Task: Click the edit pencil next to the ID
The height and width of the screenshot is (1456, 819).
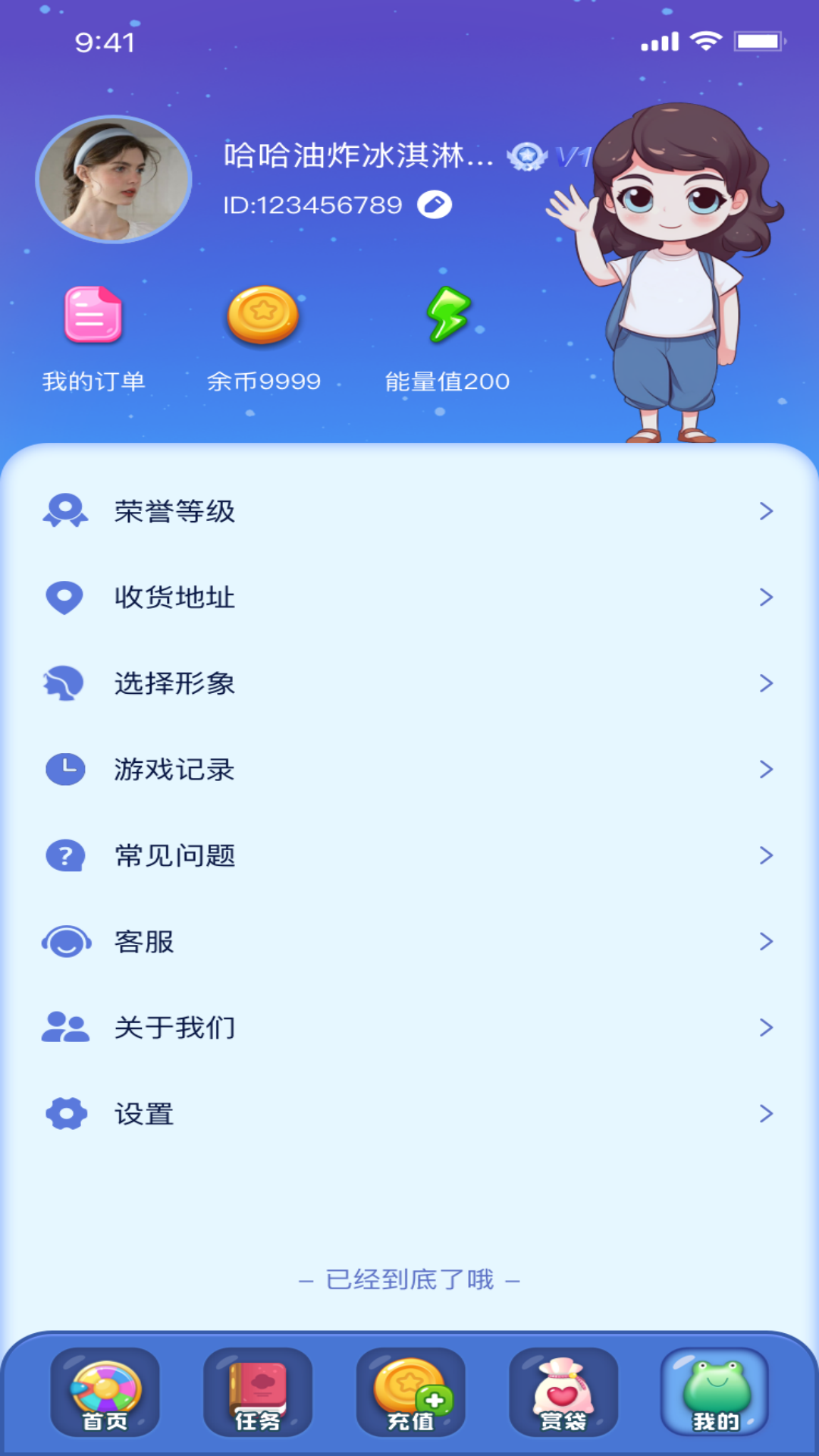Action: click(x=435, y=205)
